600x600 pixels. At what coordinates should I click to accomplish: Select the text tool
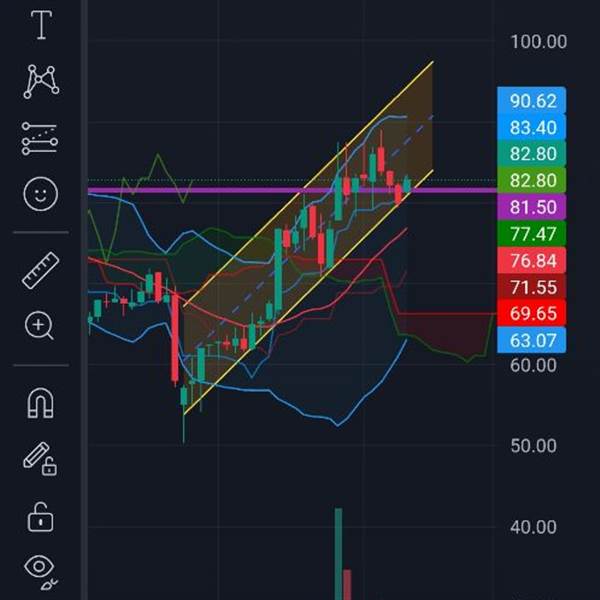pyautogui.click(x=41, y=26)
